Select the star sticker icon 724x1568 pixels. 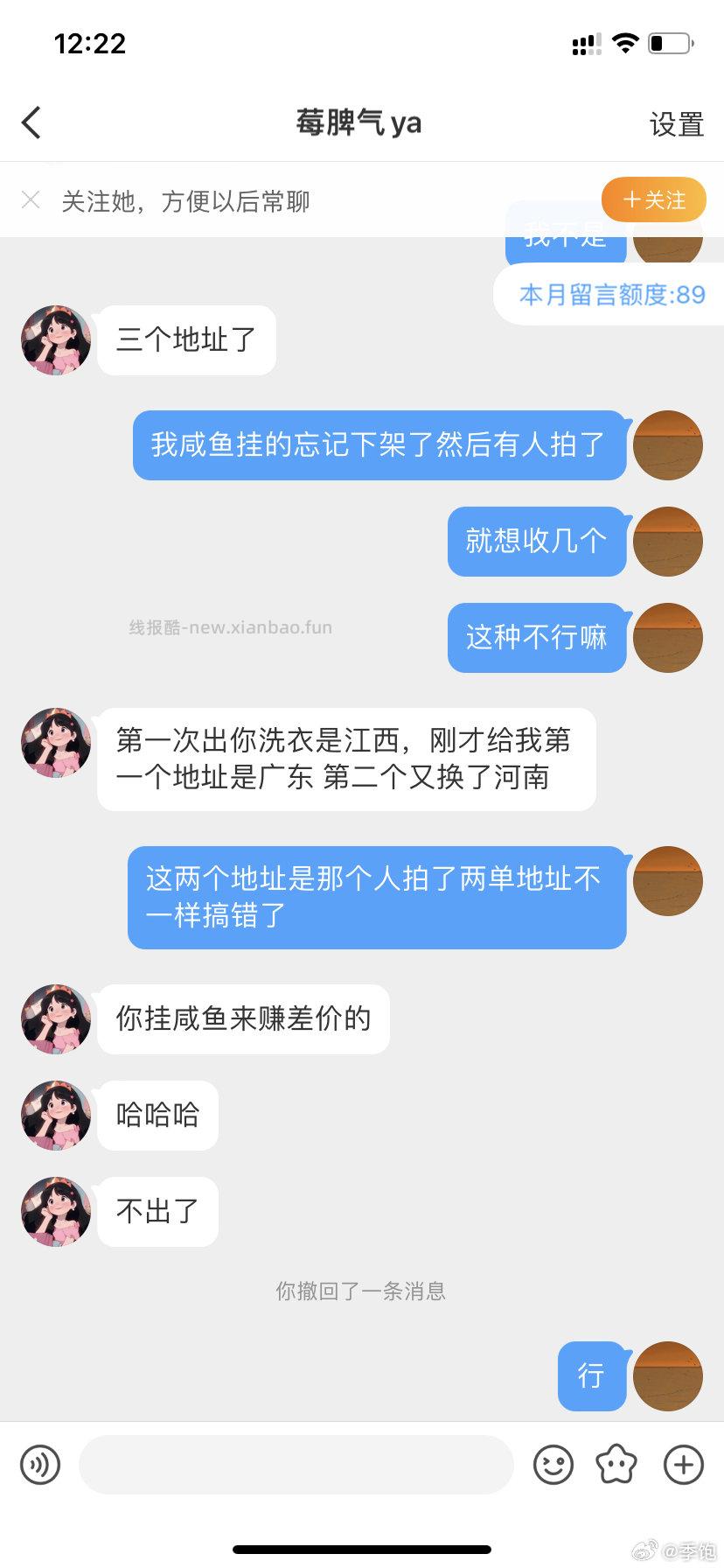tap(616, 1463)
